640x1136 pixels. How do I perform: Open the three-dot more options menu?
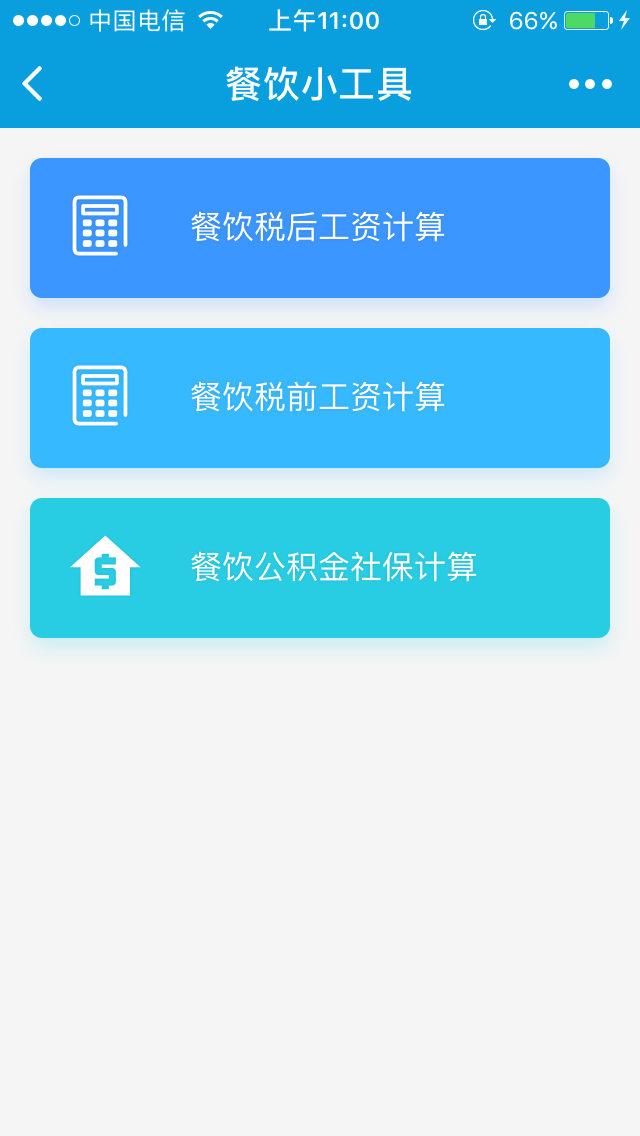coord(590,84)
